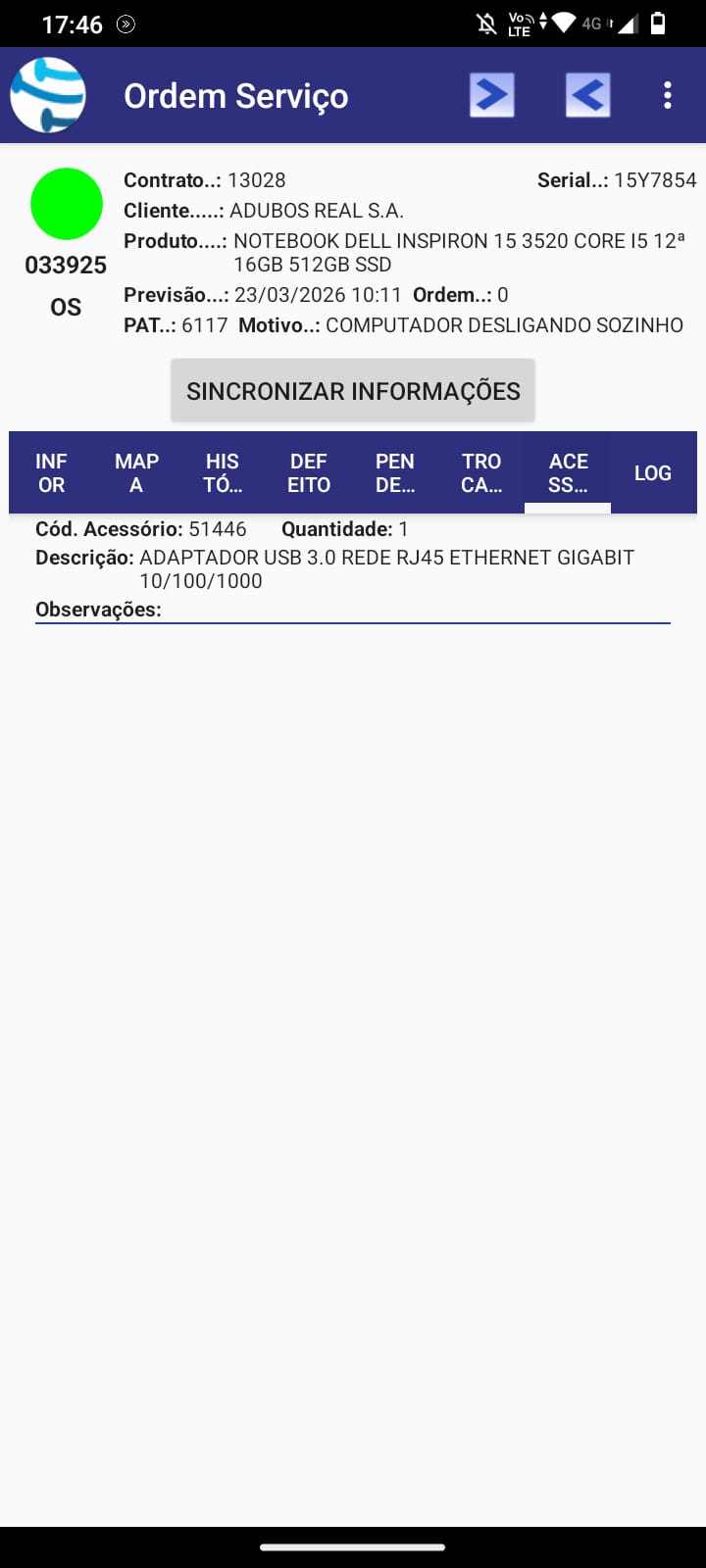
Task: Tap the backward arrow icon
Action: 587,95
